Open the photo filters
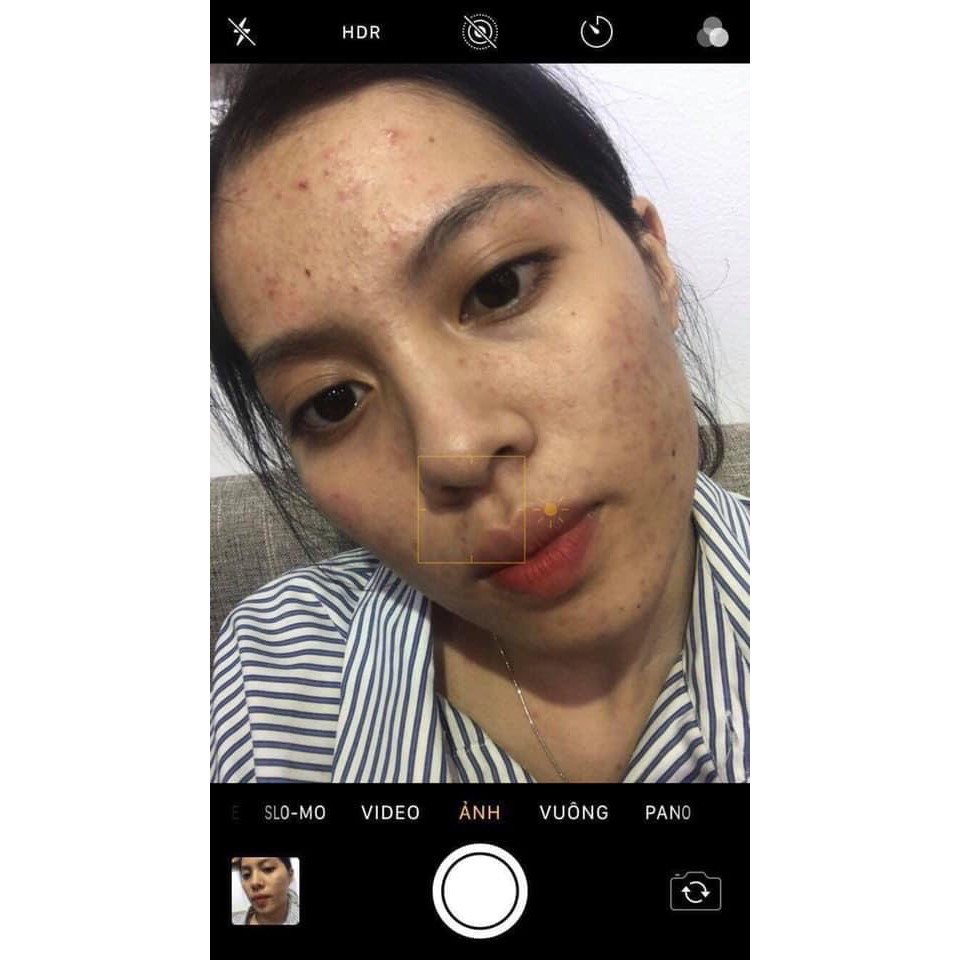 tap(713, 33)
